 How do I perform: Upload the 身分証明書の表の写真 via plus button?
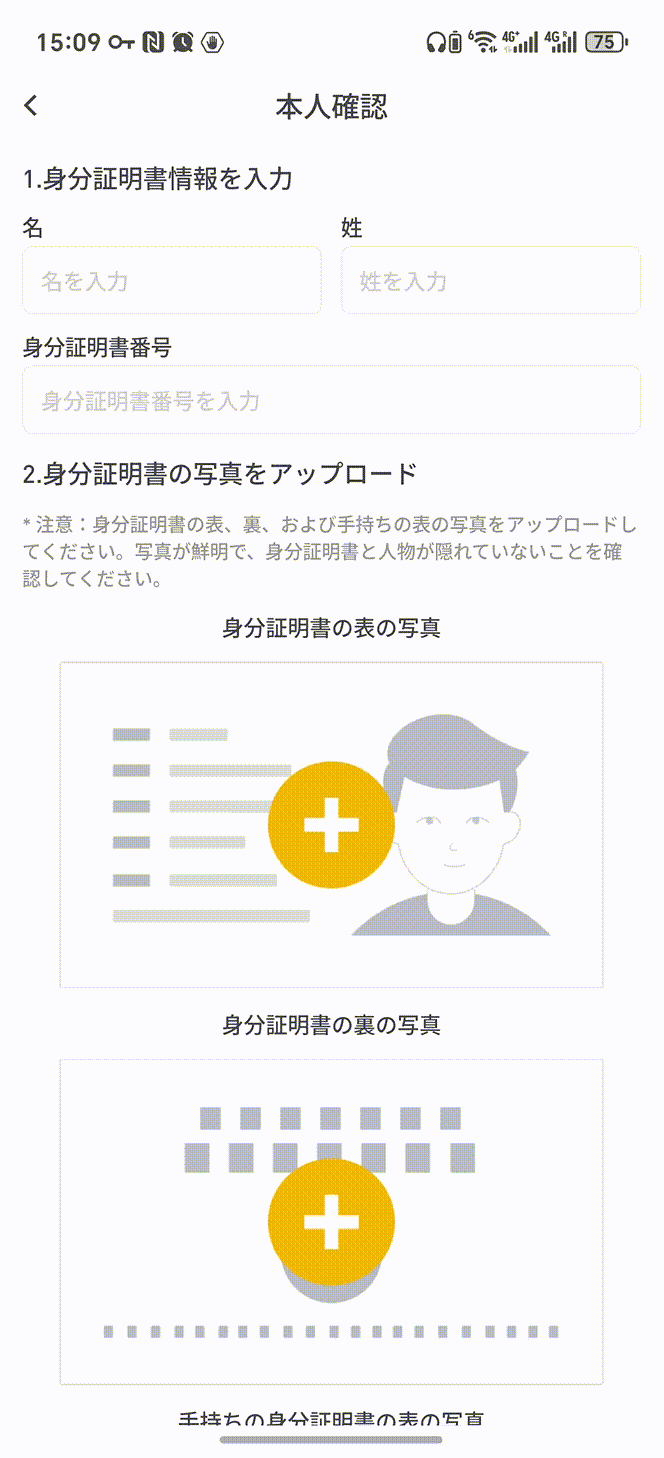(331, 824)
